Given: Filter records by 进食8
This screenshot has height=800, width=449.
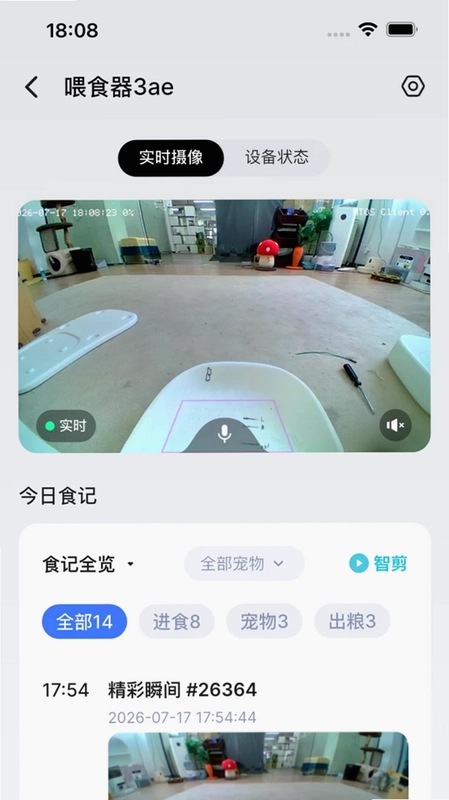Looking at the screenshot, I should (x=177, y=621).
